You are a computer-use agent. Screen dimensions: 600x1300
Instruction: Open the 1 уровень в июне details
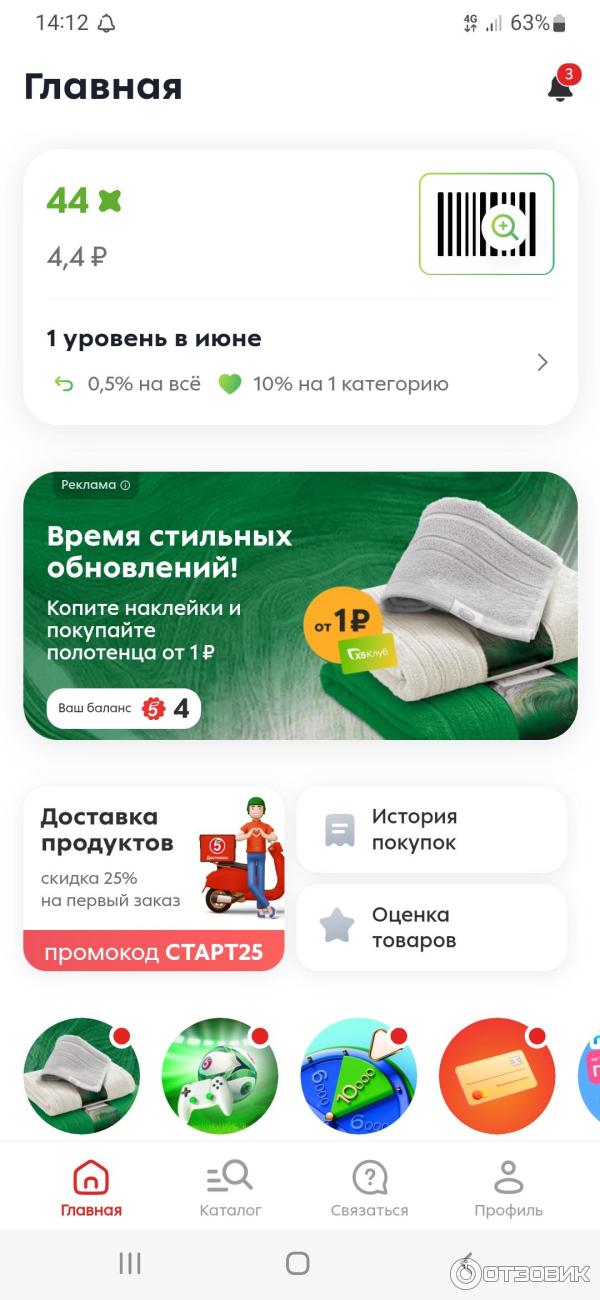[x=300, y=362]
